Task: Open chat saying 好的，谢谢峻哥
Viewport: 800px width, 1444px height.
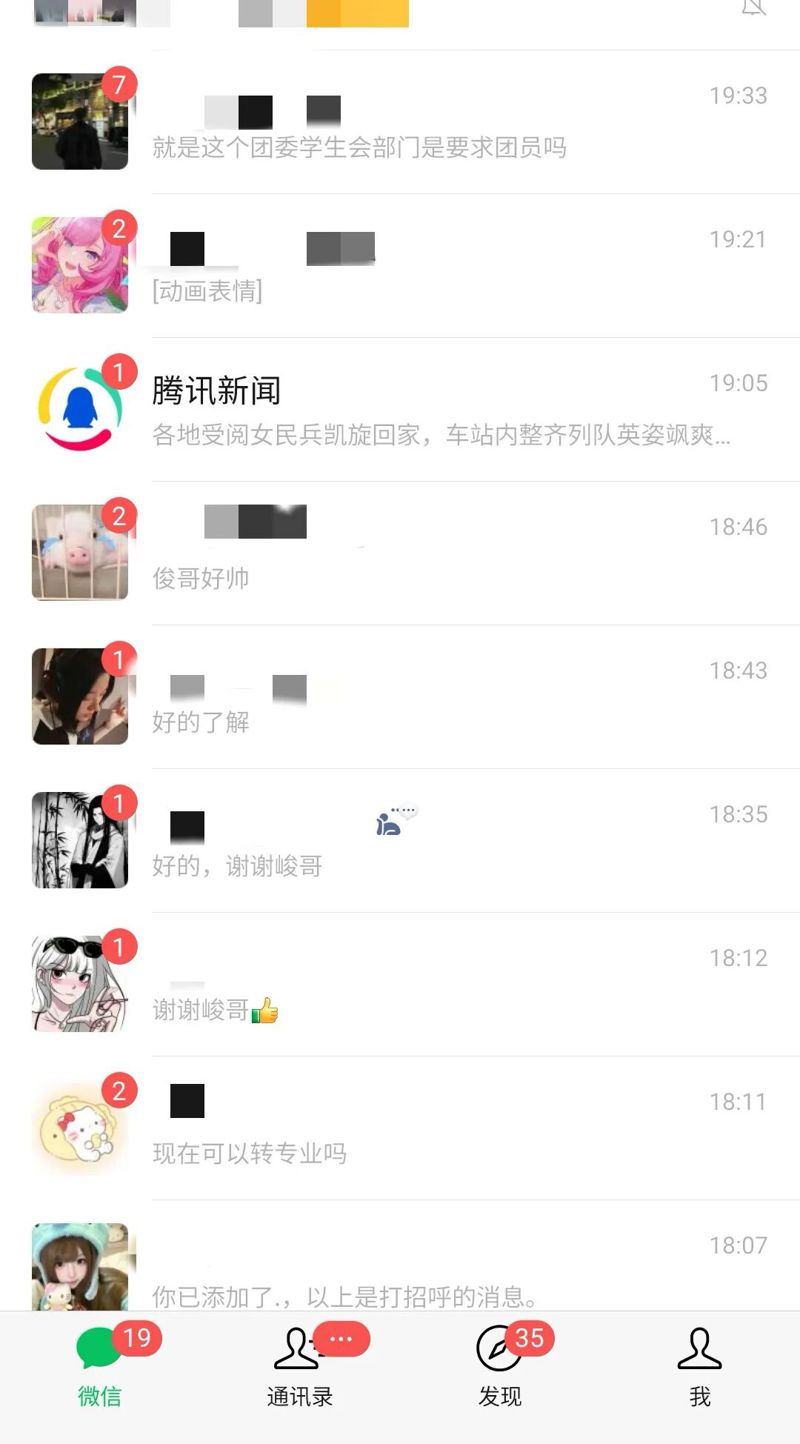Action: [x=400, y=841]
